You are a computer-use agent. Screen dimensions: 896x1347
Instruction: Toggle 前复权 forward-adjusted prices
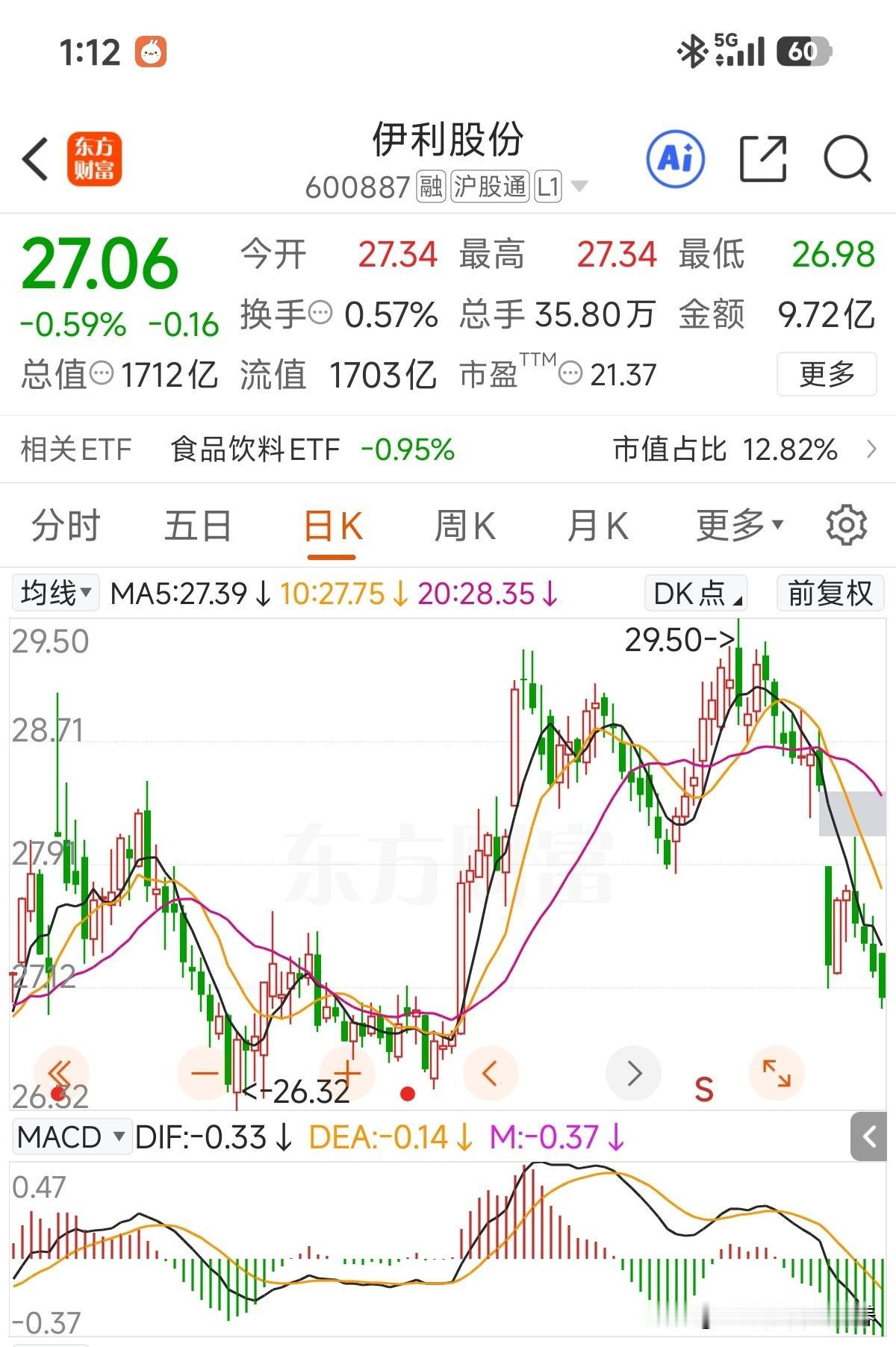(x=827, y=593)
